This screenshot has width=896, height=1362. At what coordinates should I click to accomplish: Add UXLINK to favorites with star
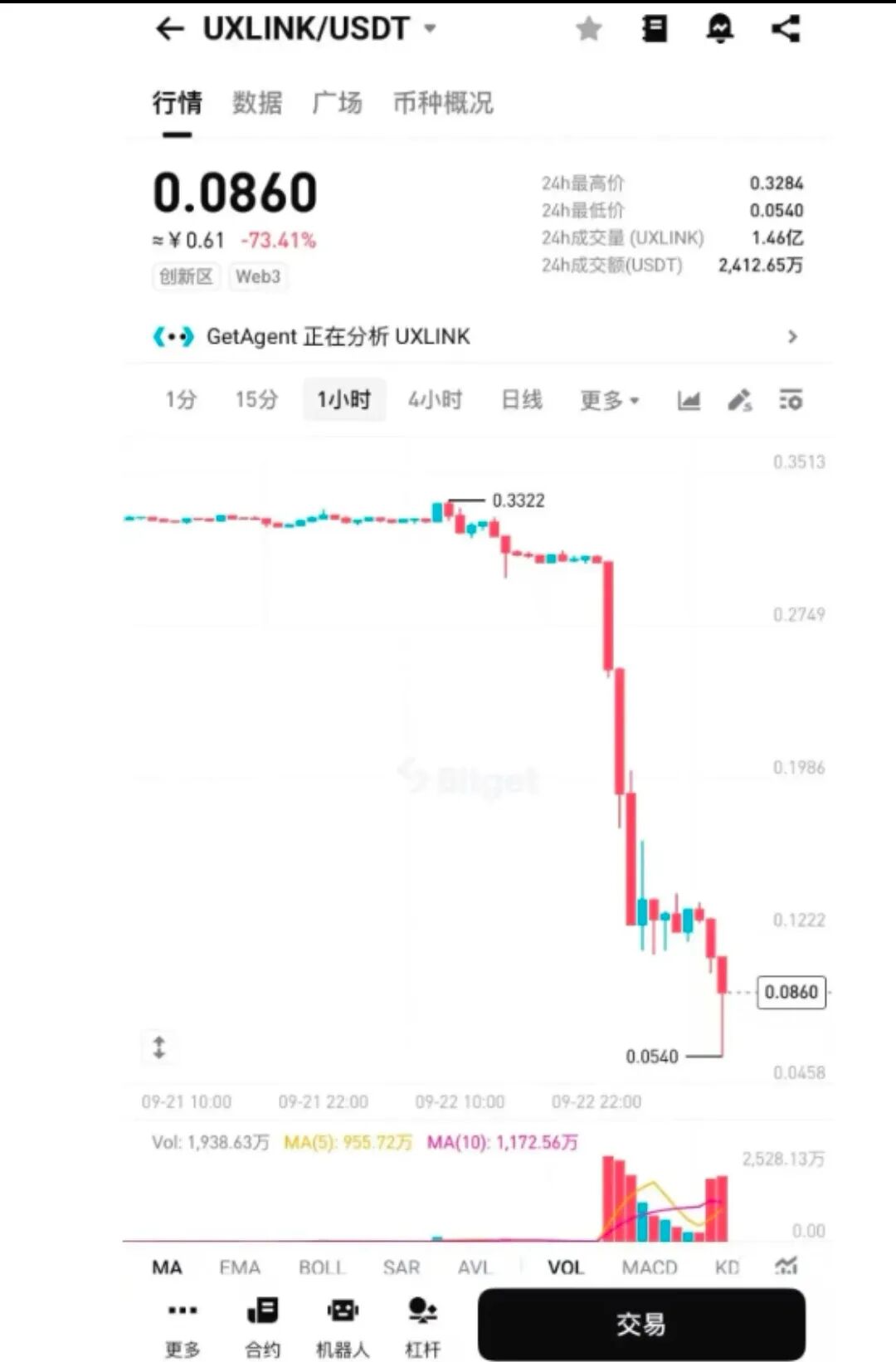tap(588, 29)
